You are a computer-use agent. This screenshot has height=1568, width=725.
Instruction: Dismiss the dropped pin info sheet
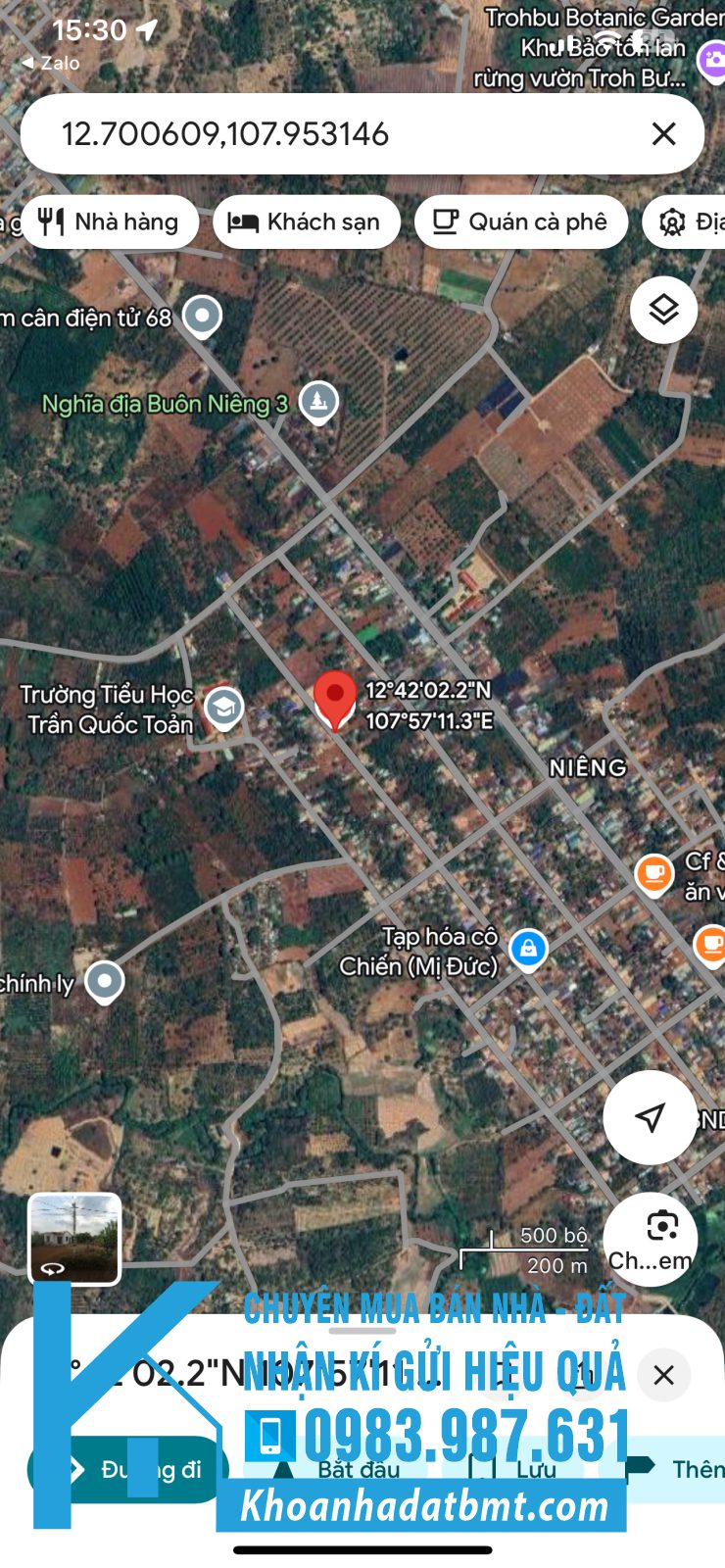pyautogui.click(x=663, y=1375)
